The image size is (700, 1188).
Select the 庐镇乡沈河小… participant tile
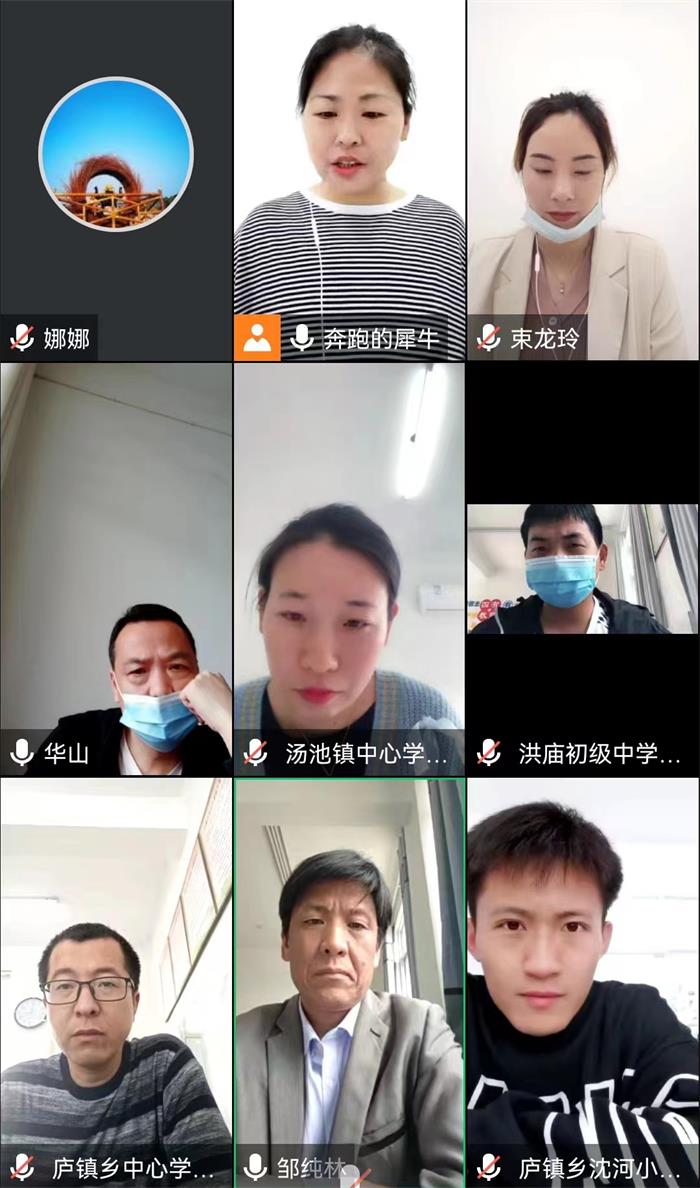(x=583, y=980)
